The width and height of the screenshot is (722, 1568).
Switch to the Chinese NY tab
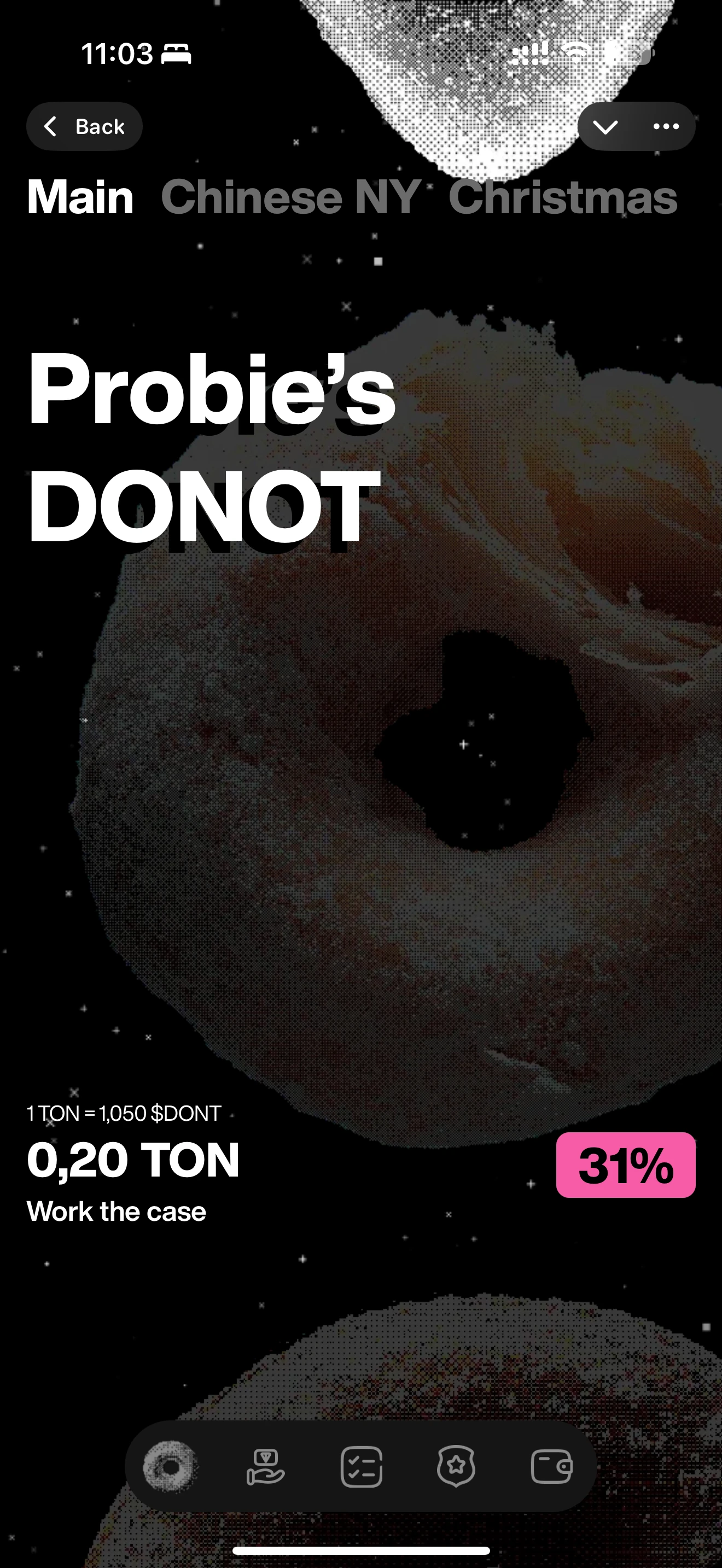pos(290,197)
